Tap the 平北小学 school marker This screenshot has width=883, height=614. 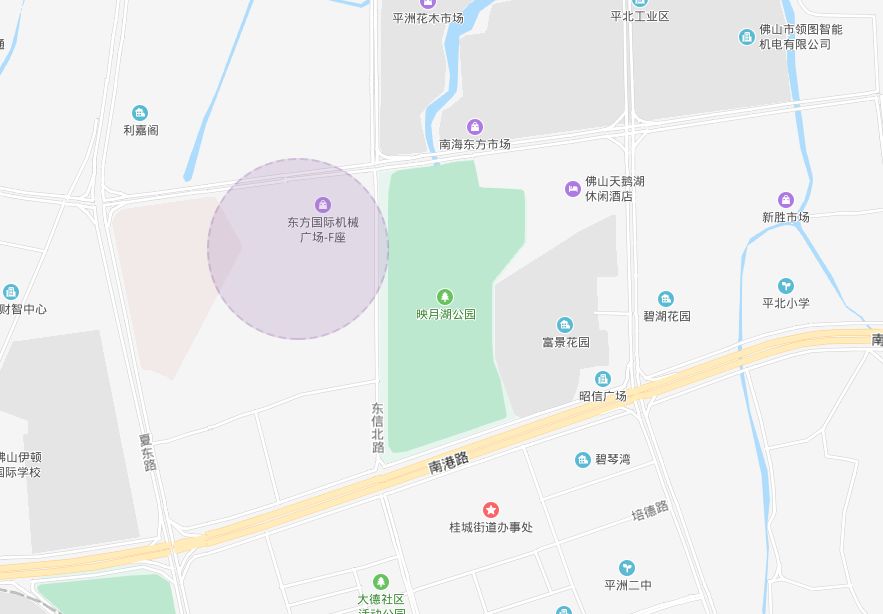tap(786, 286)
